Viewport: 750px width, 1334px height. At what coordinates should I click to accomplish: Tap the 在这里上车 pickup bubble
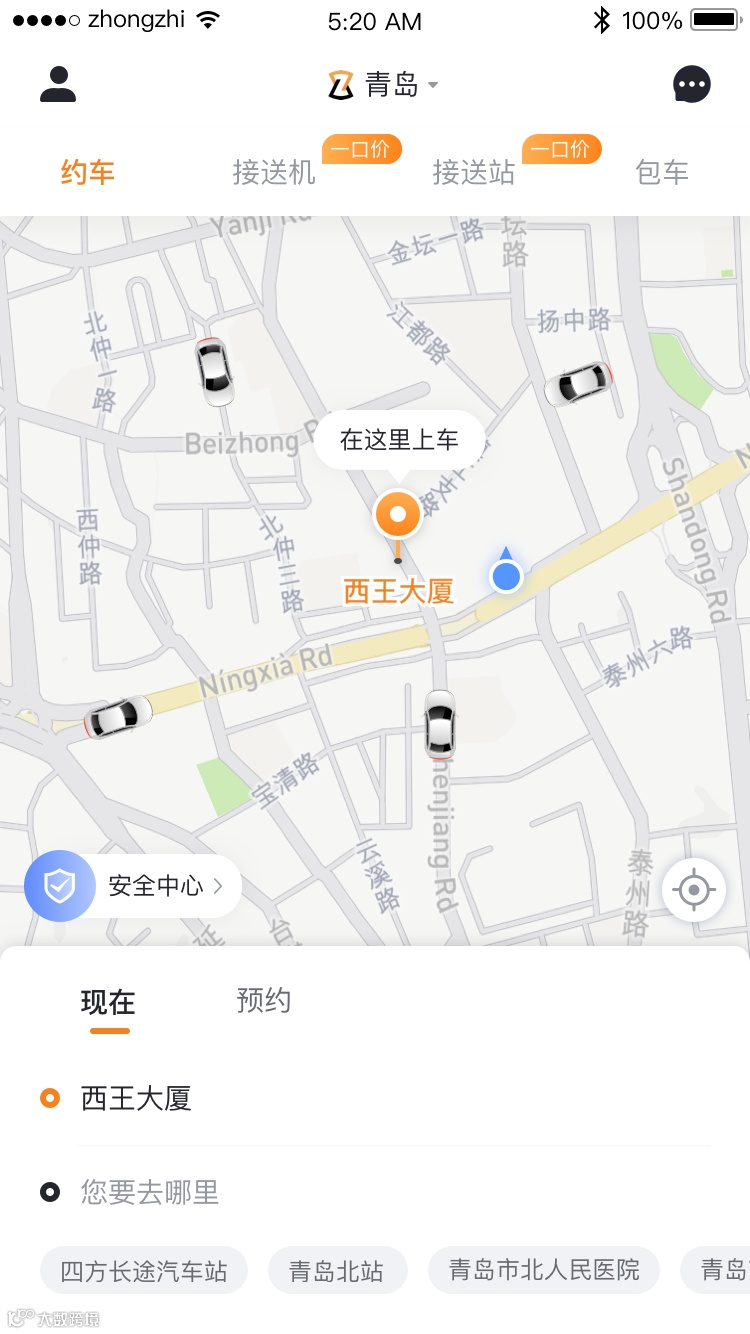tap(399, 439)
